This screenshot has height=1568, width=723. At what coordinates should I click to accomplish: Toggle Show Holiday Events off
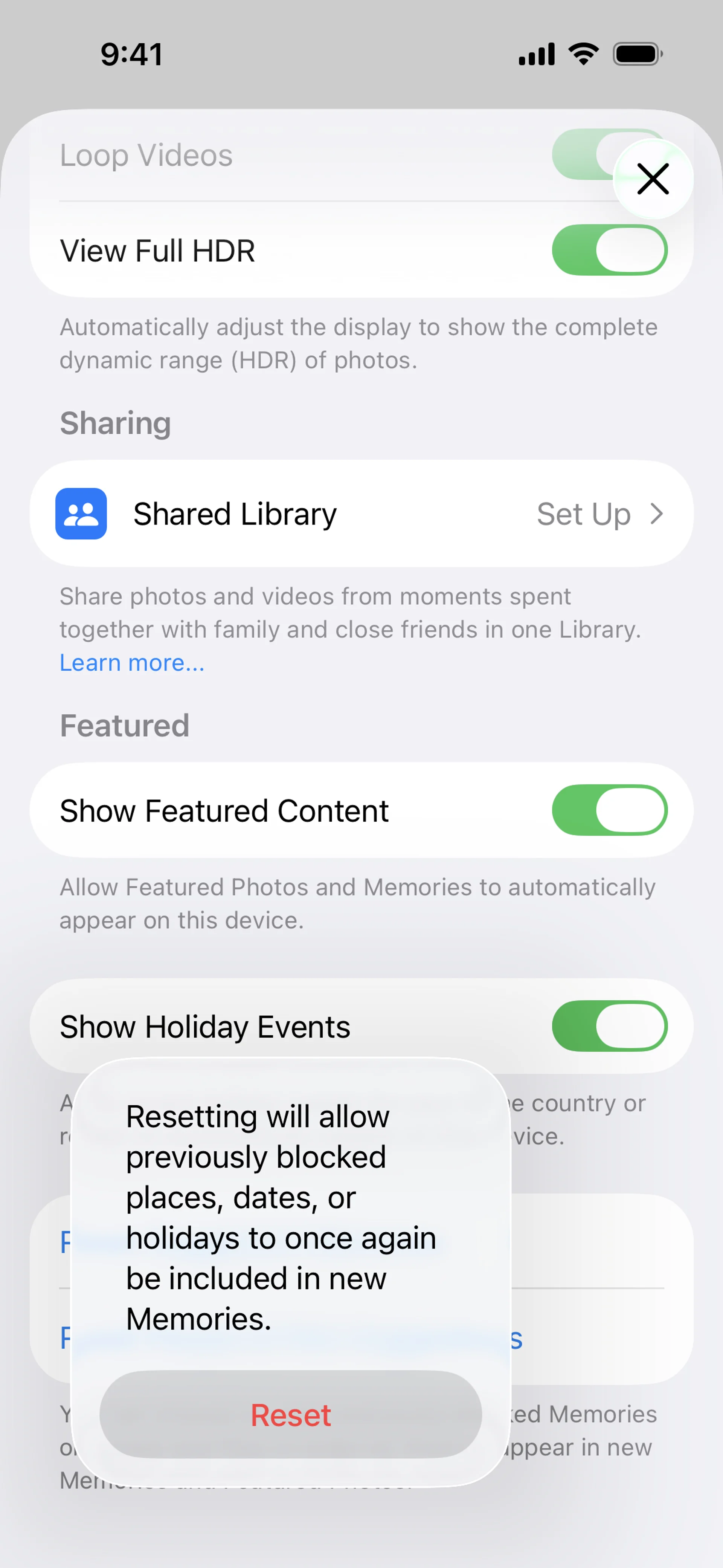[x=609, y=1026]
